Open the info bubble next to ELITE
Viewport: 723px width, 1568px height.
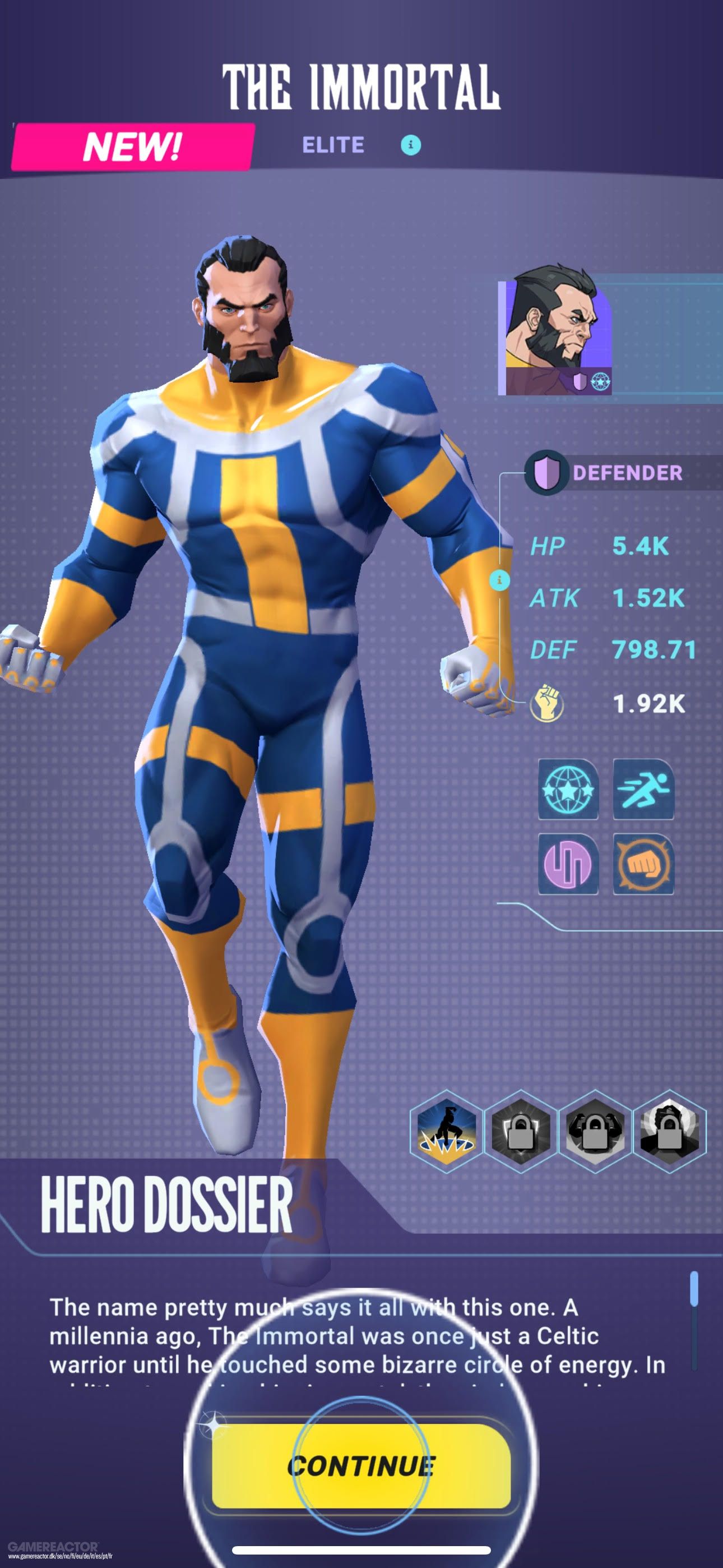pyautogui.click(x=412, y=145)
